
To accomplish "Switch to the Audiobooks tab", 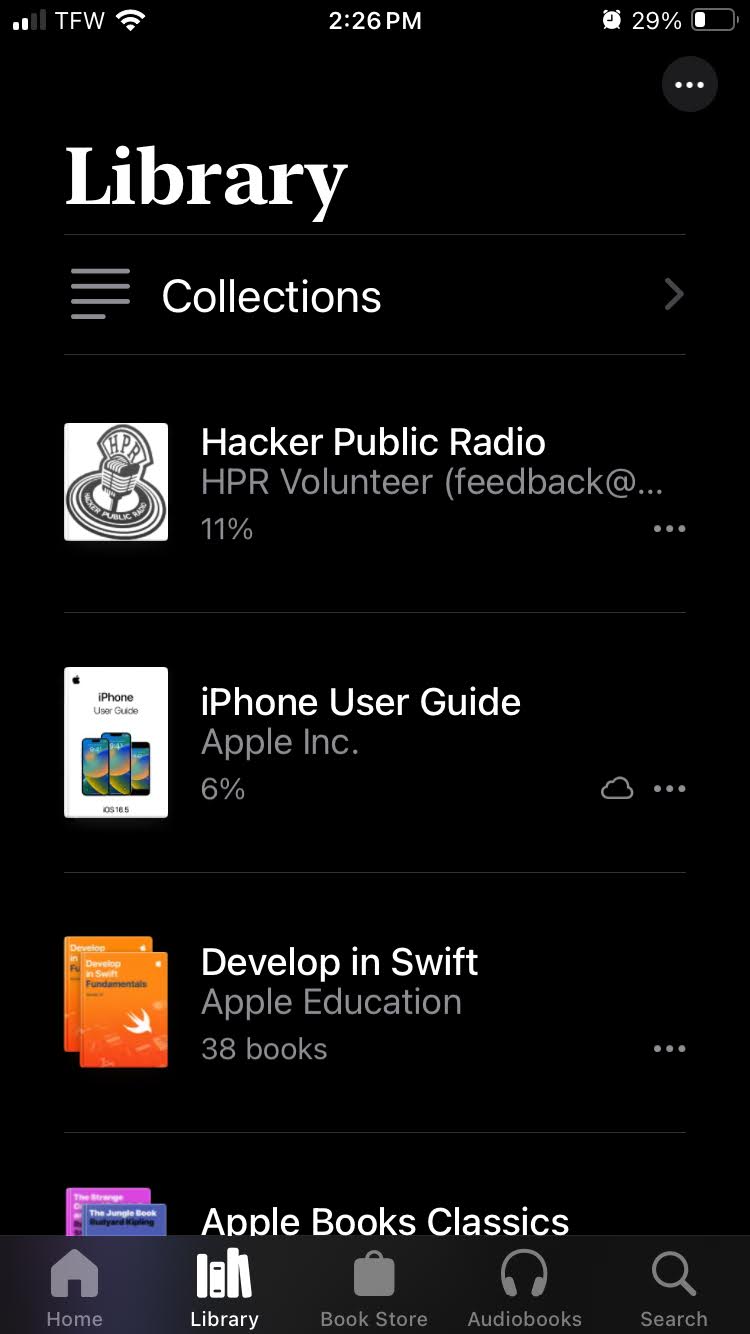I will pos(524,1289).
